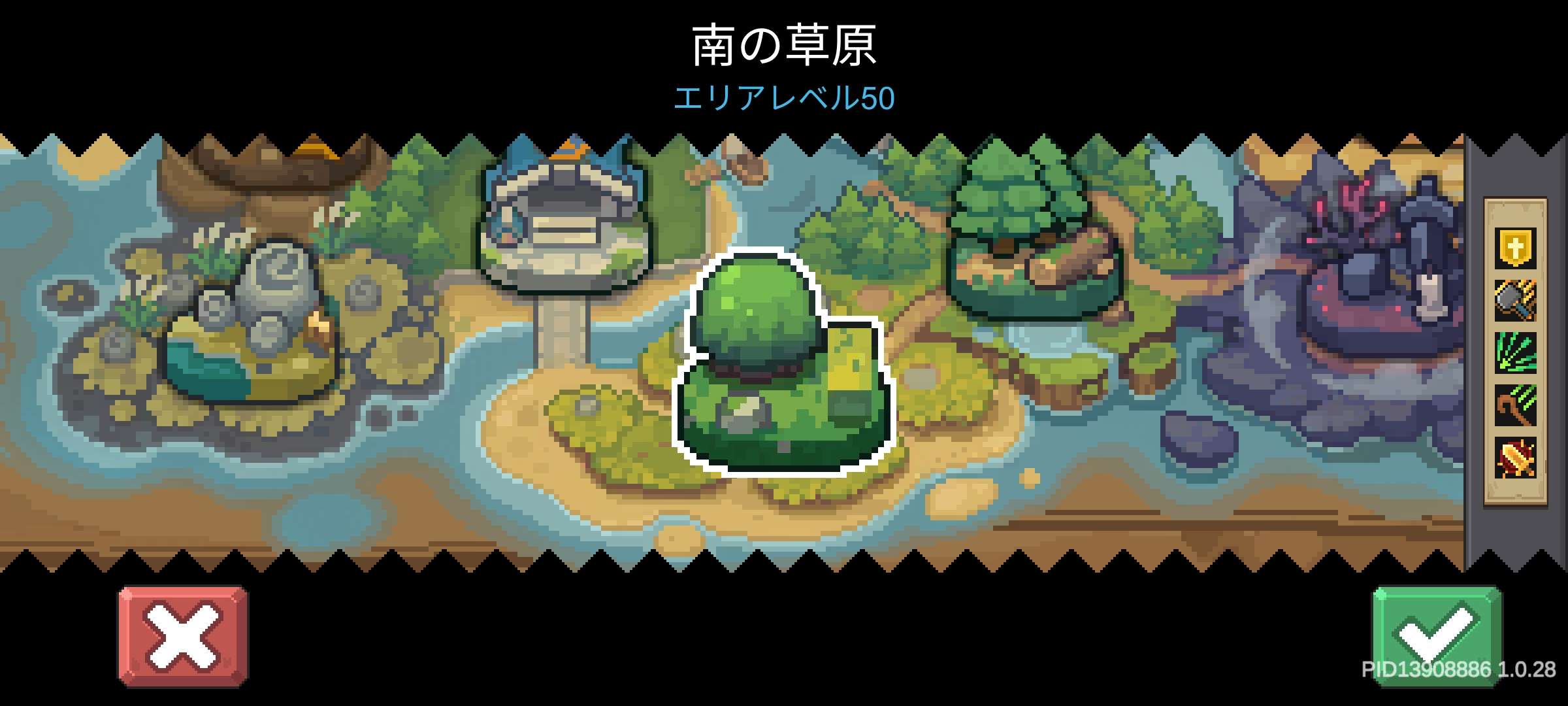Viewport: 1568px width, 706px height.
Task: Tap the hammer skill icon
Action: 1515,300
